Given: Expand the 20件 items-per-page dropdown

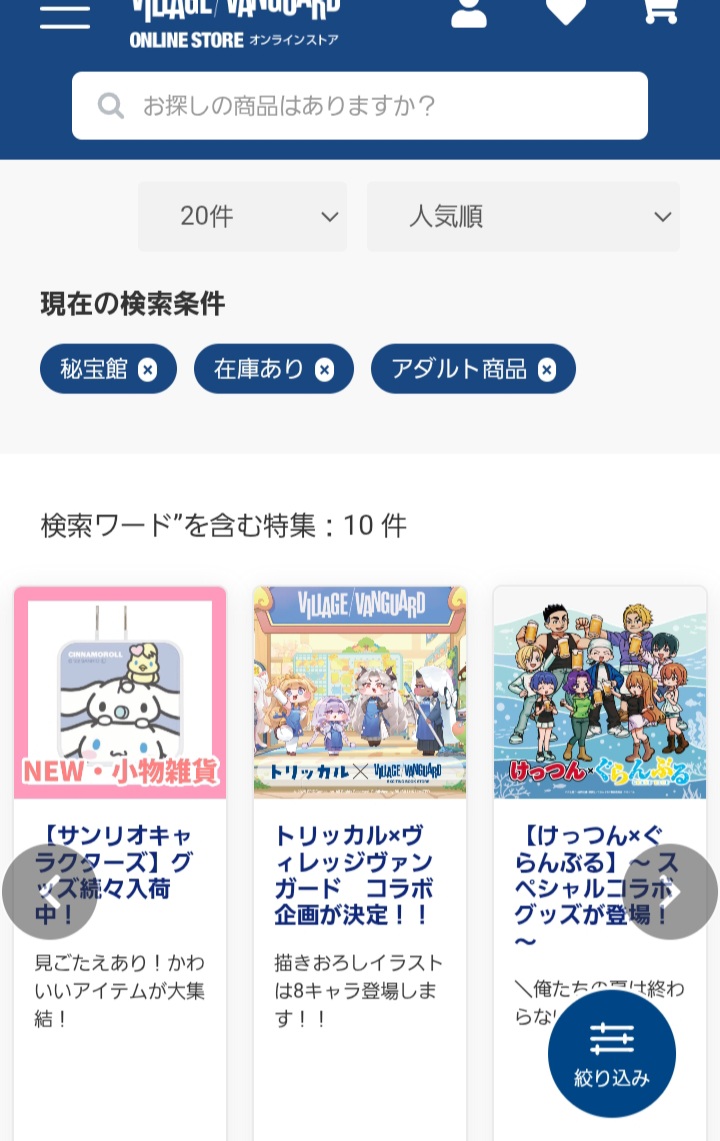Looking at the screenshot, I should point(243,216).
